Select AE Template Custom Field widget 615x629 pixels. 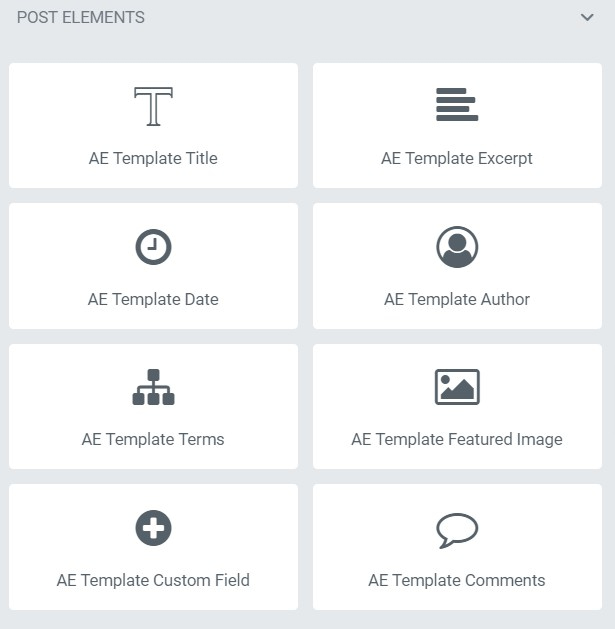pos(153,547)
